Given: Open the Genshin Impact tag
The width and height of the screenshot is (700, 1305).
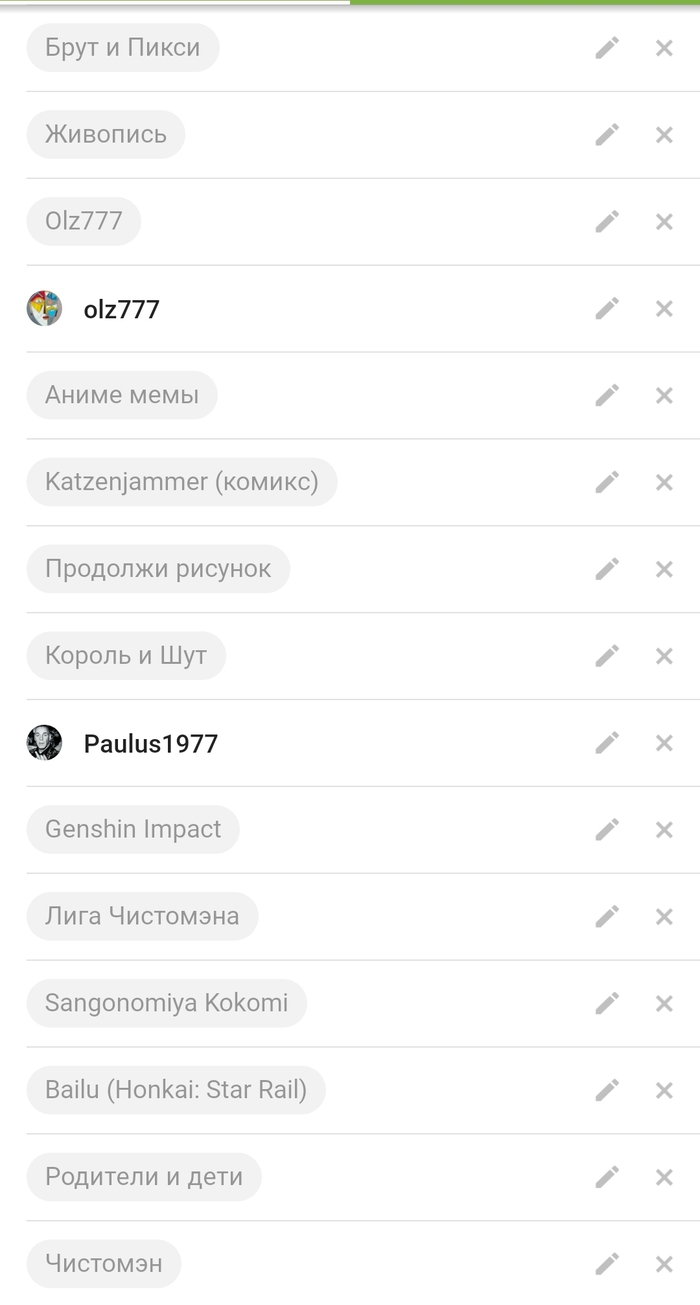Looking at the screenshot, I should [133, 829].
